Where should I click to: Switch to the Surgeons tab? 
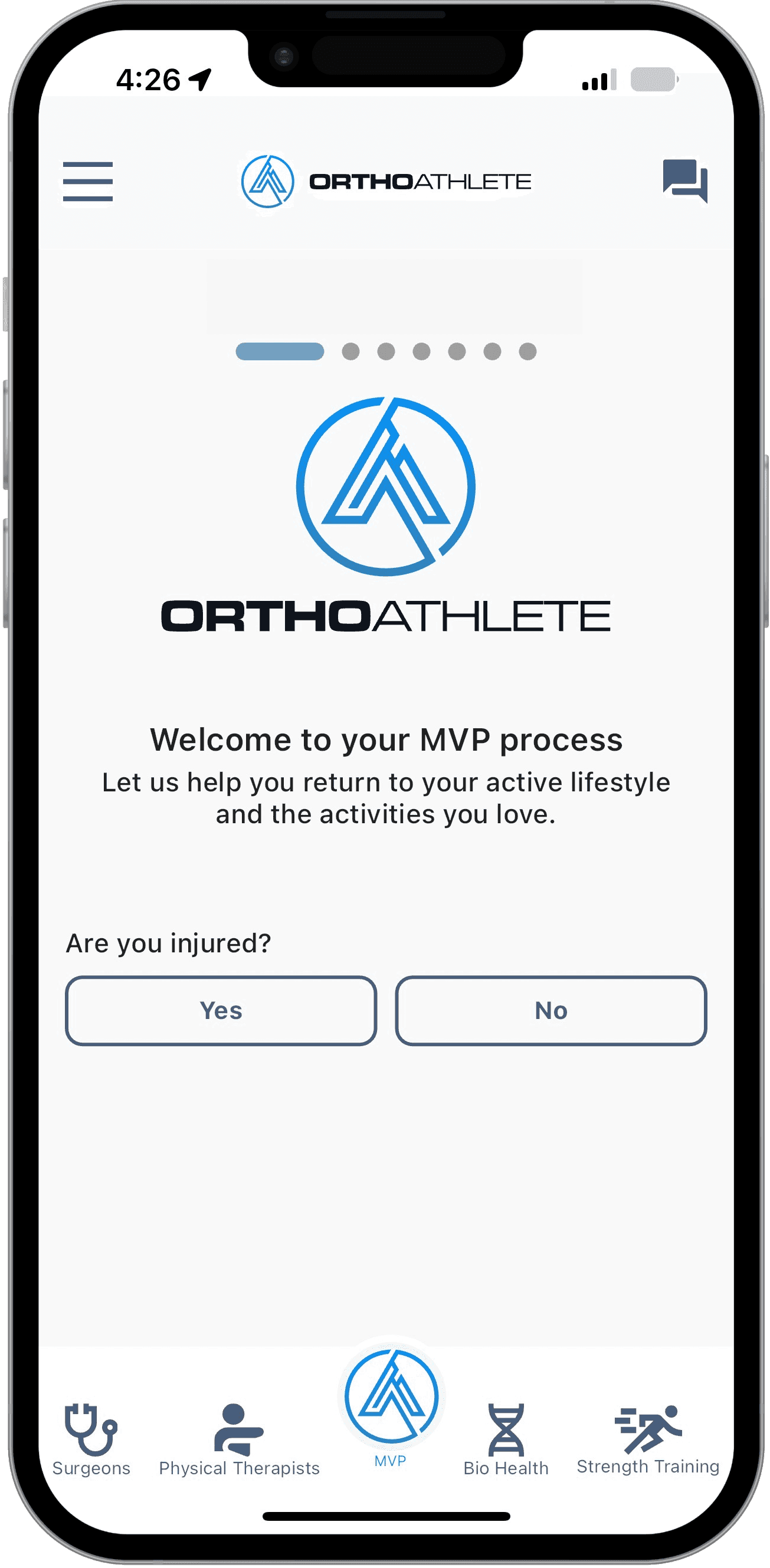91,1440
